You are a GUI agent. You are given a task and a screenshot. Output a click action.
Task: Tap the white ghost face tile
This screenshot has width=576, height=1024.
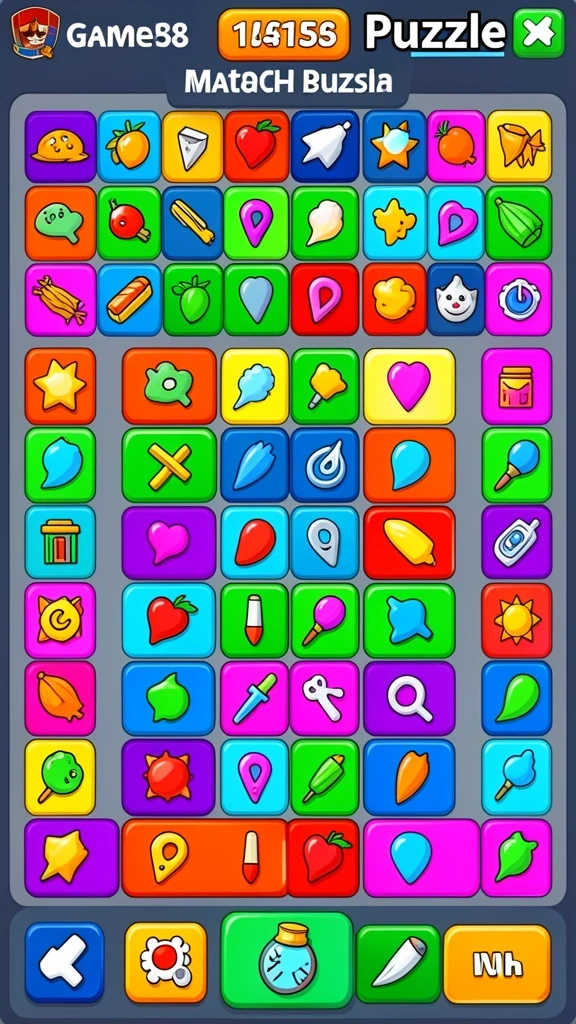pyautogui.click(x=456, y=299)
